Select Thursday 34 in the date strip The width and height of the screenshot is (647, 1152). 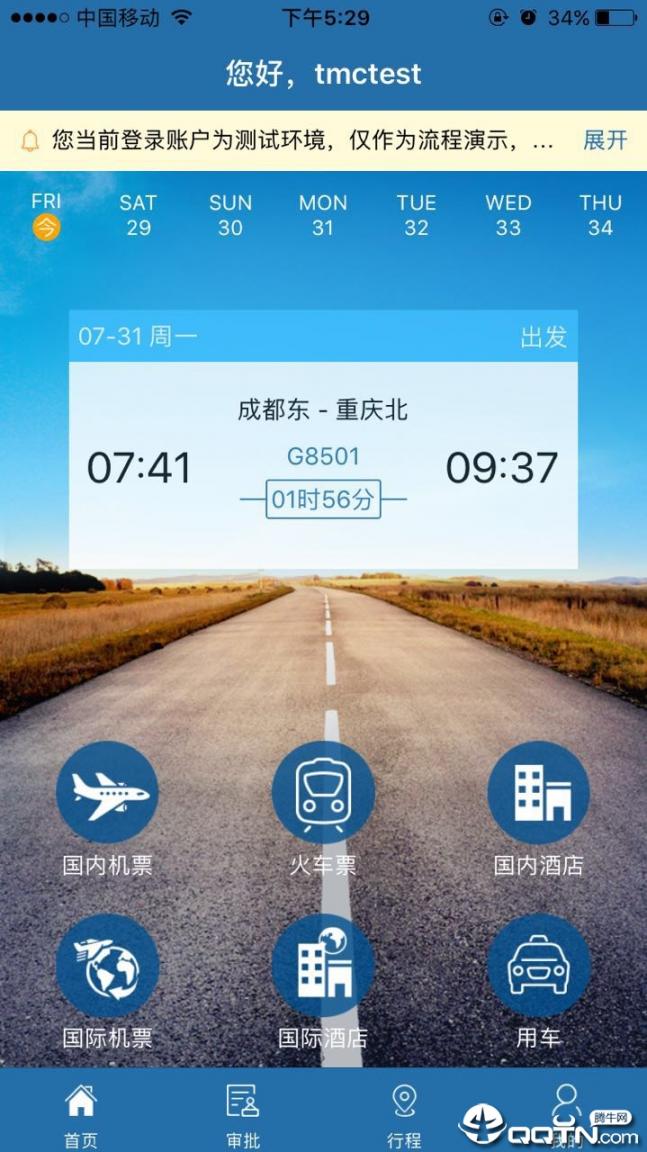tap(600, 215)
